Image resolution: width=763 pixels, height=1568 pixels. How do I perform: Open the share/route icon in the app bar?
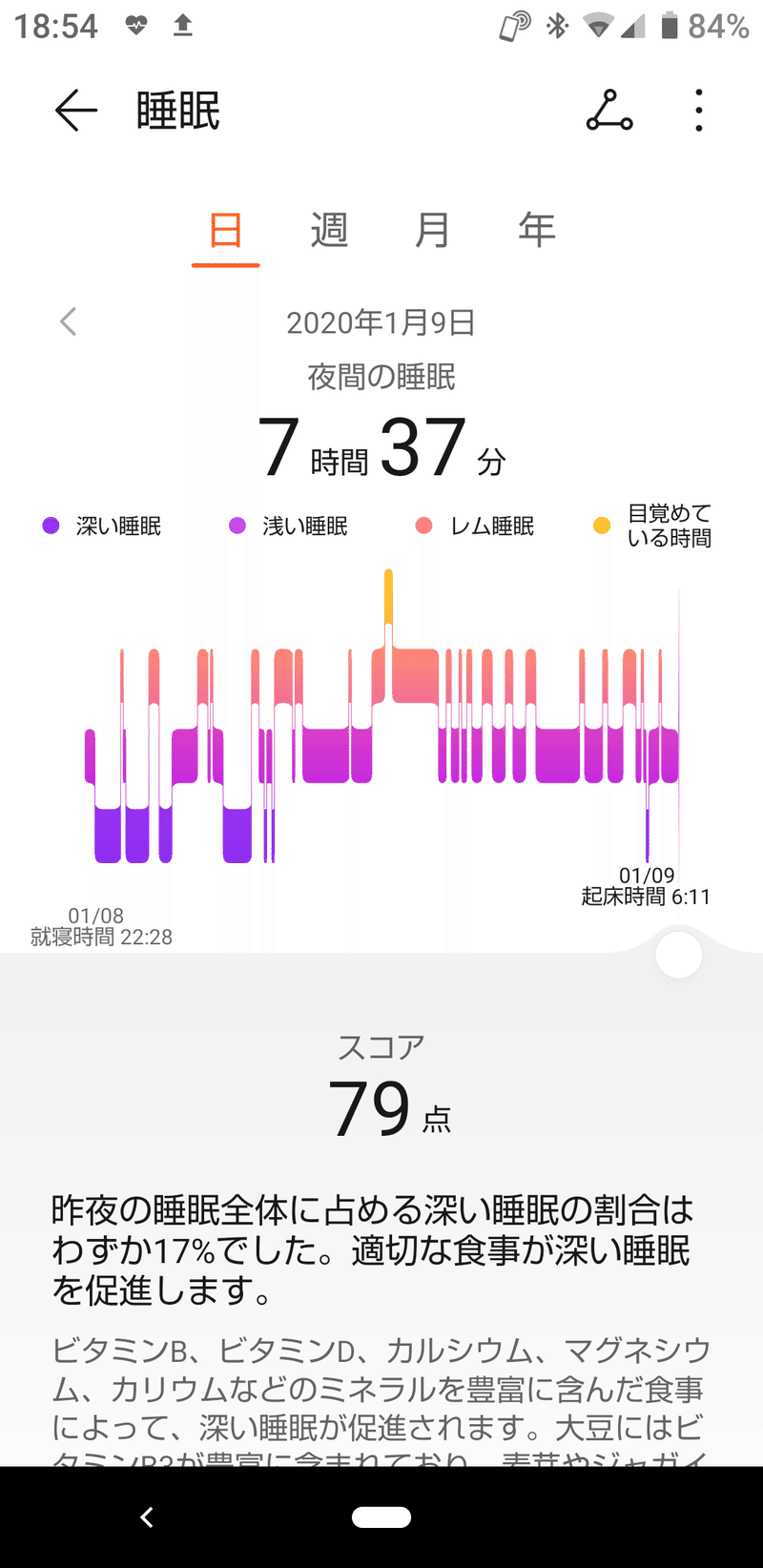pyautogui.click(x=608, y=111)
